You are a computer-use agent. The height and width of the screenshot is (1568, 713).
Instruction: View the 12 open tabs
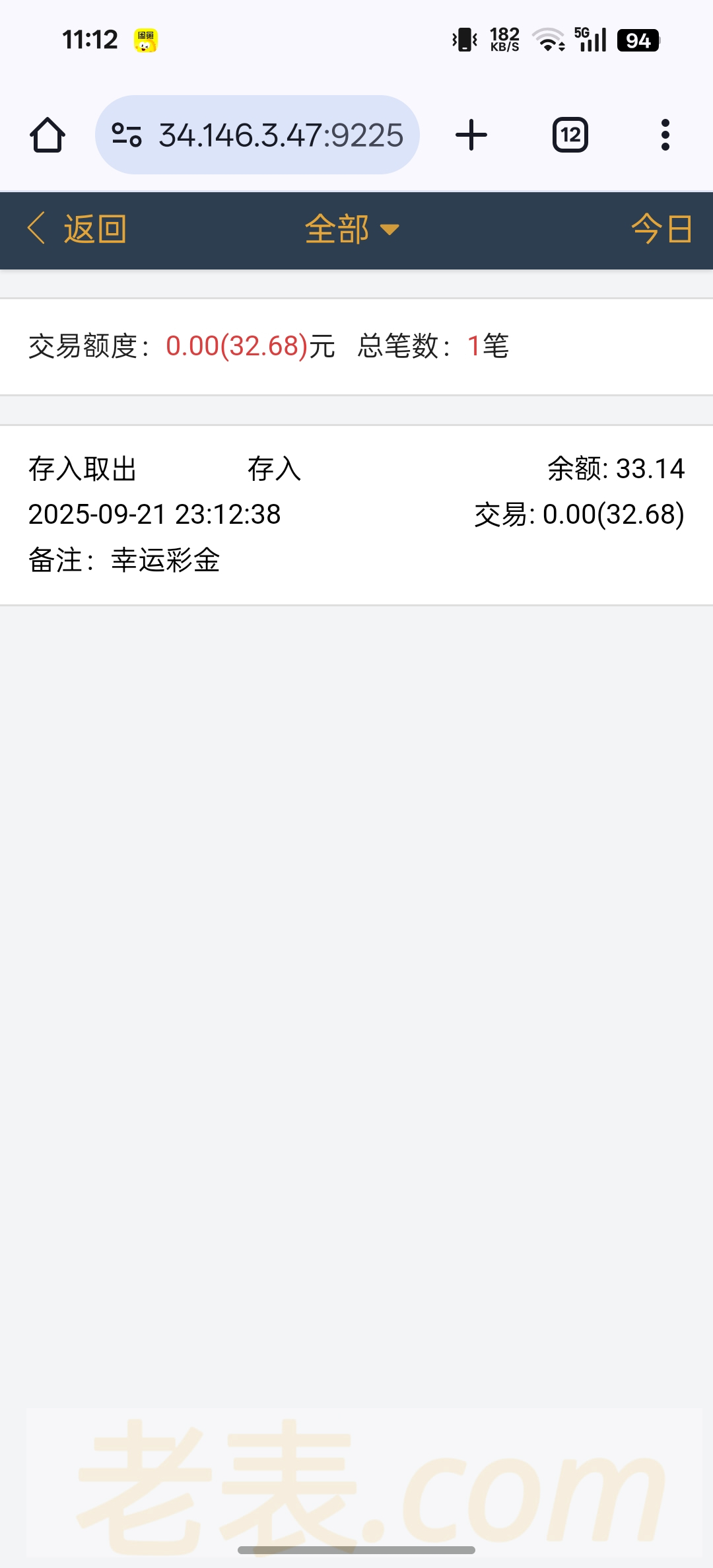570,135
